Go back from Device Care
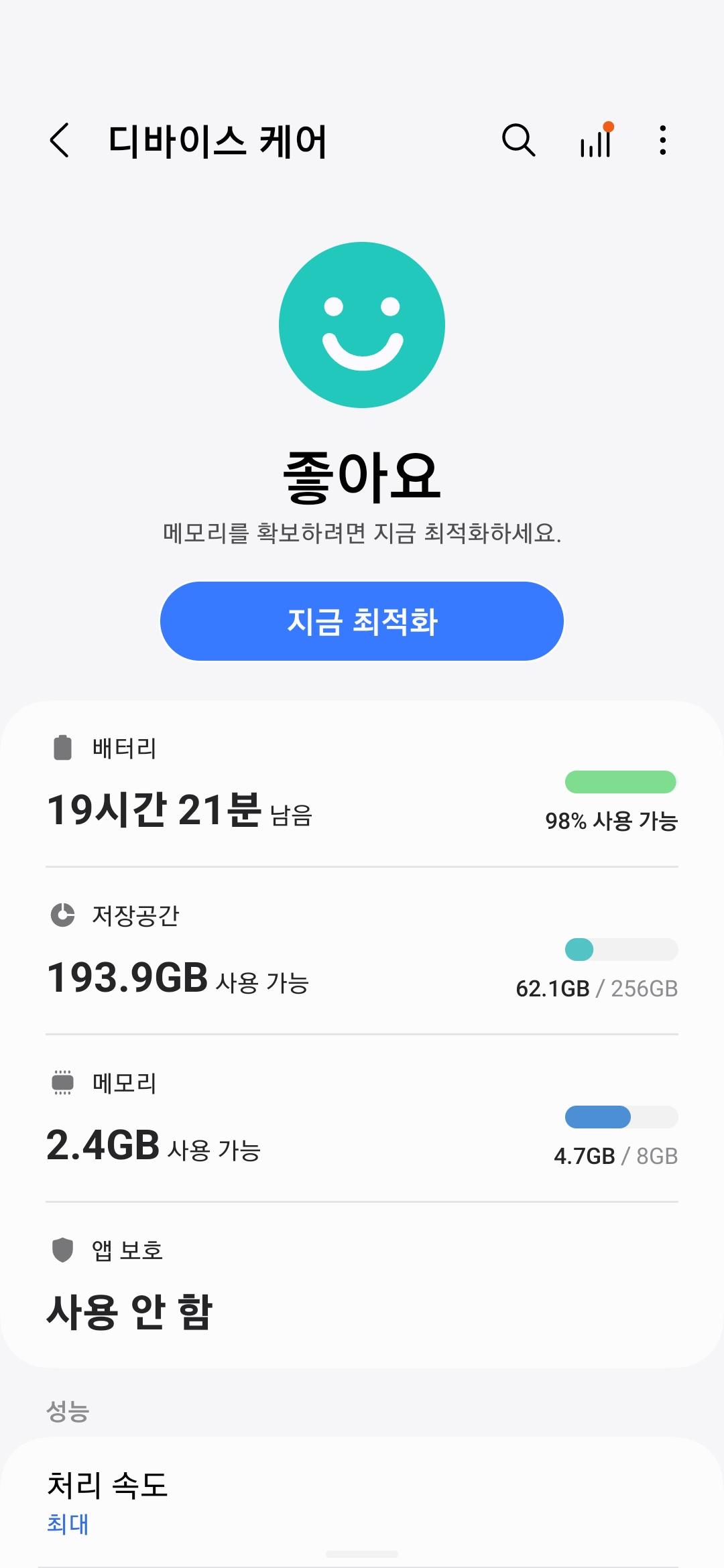 click(60, 141)
